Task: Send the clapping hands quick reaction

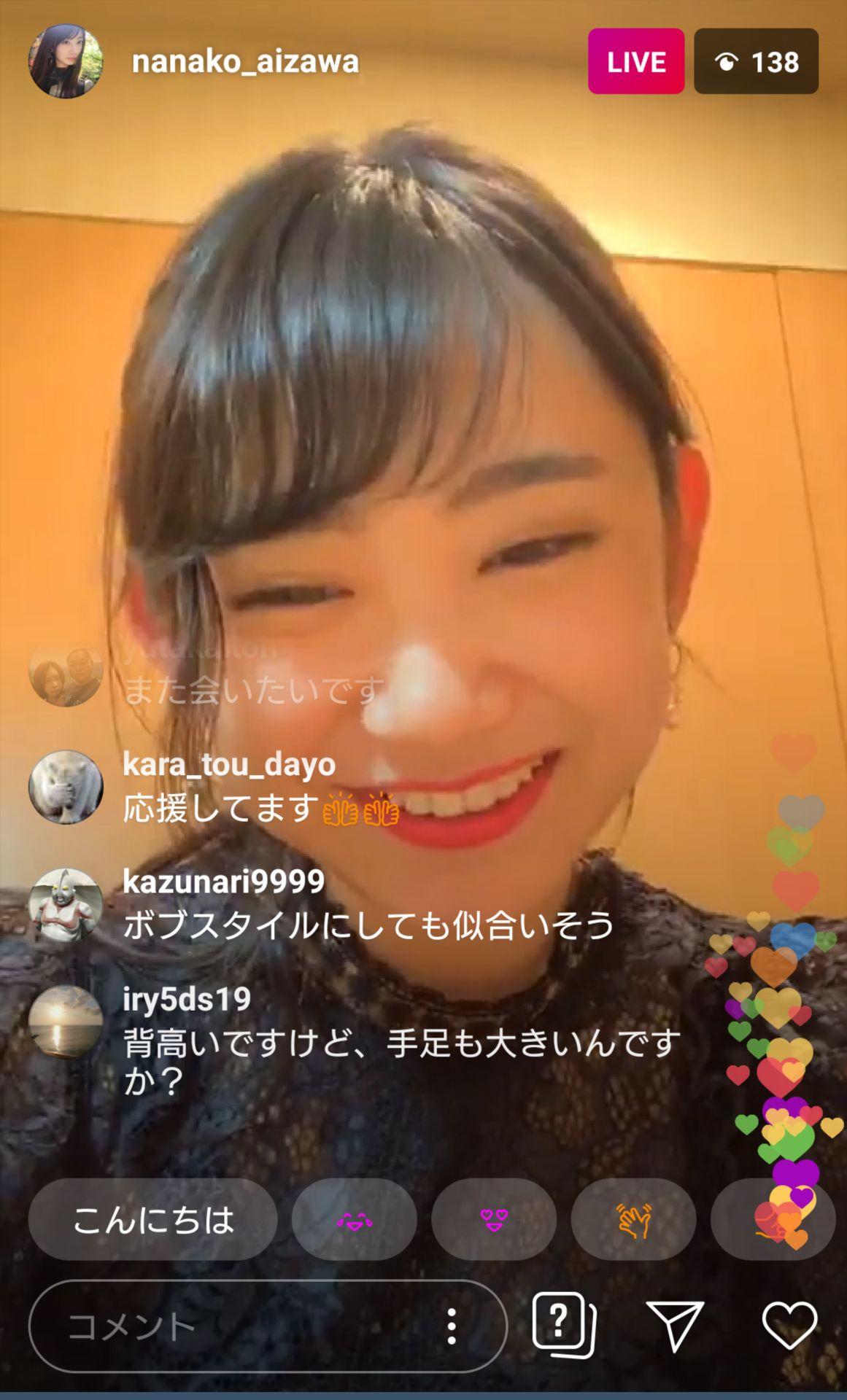Action: [x=633, y=1220]
